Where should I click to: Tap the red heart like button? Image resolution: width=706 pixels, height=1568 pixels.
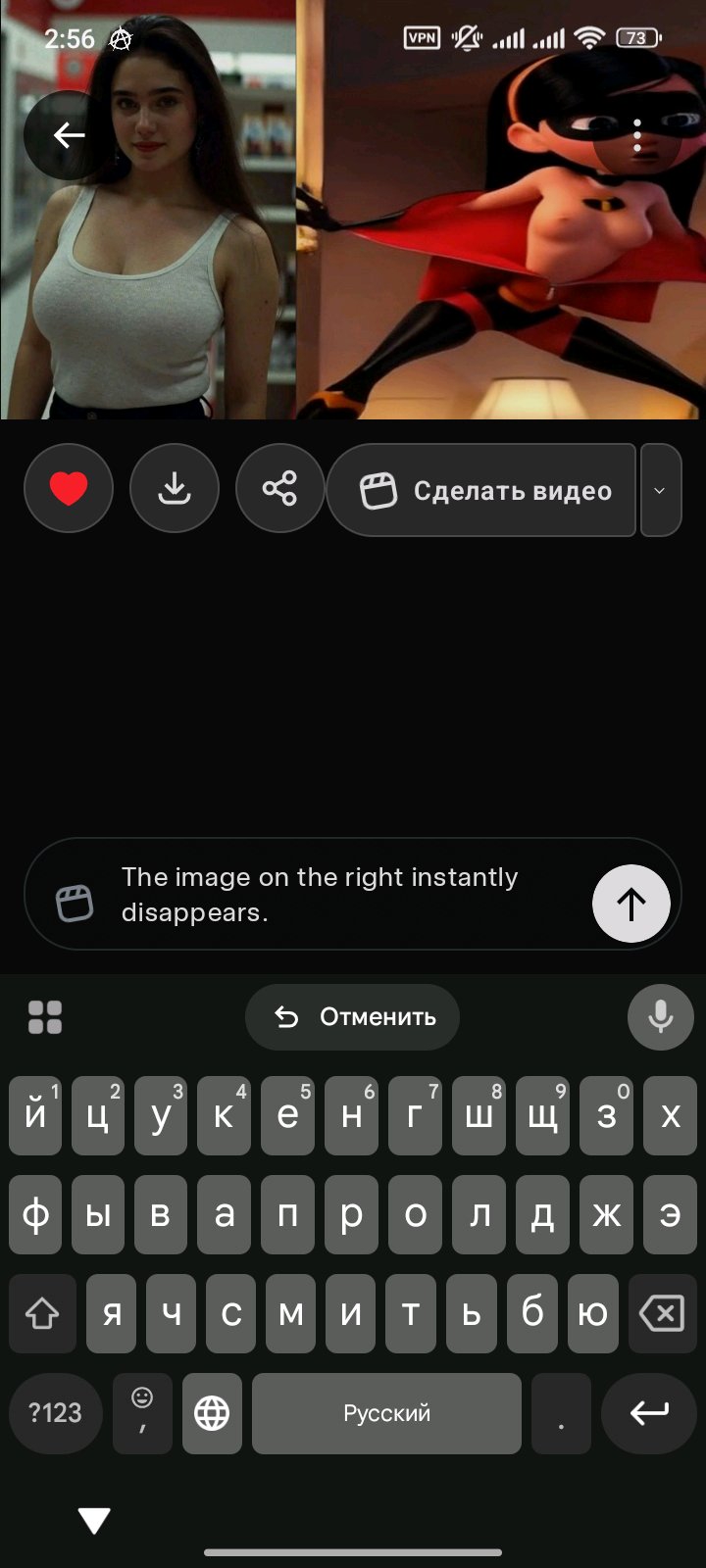tap(69, 488)
